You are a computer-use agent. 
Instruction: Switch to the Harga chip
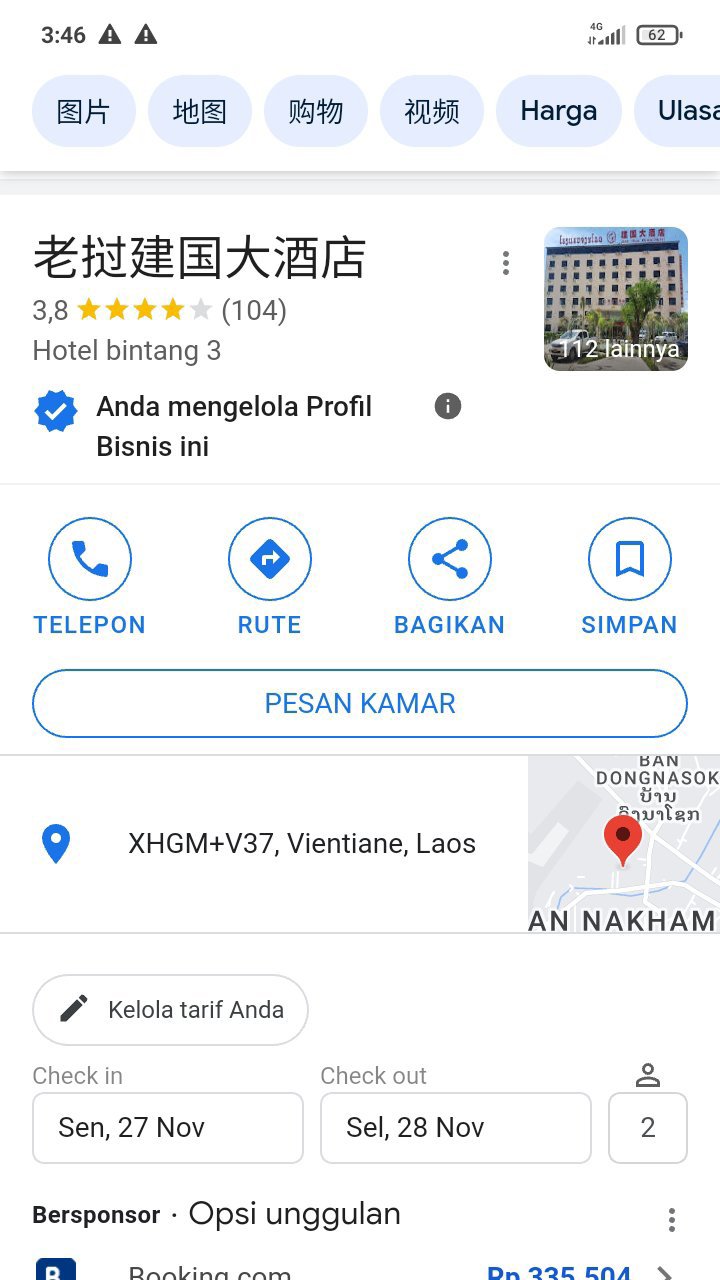tap(558, 111)
